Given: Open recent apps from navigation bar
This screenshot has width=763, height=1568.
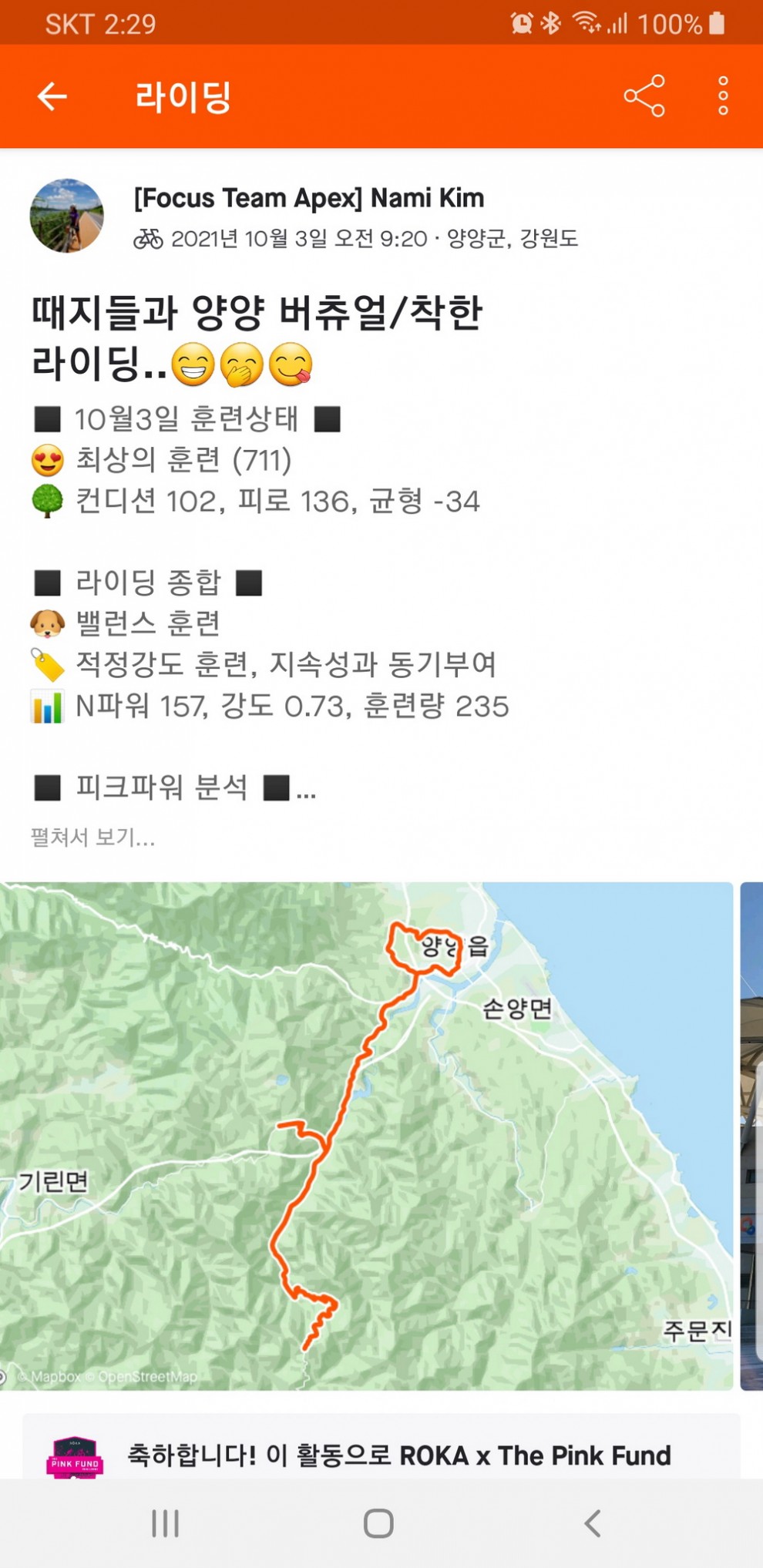Looking at the screenshot, I should (x=165, y=1523).
